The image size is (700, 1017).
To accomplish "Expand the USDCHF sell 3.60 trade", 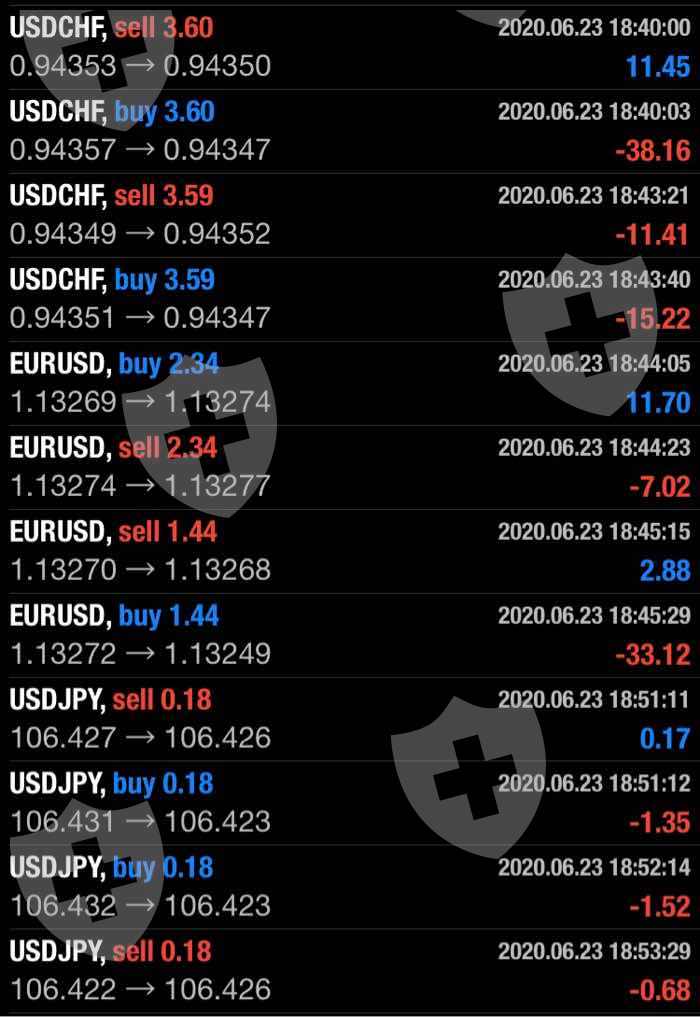I will pos(350,47).
